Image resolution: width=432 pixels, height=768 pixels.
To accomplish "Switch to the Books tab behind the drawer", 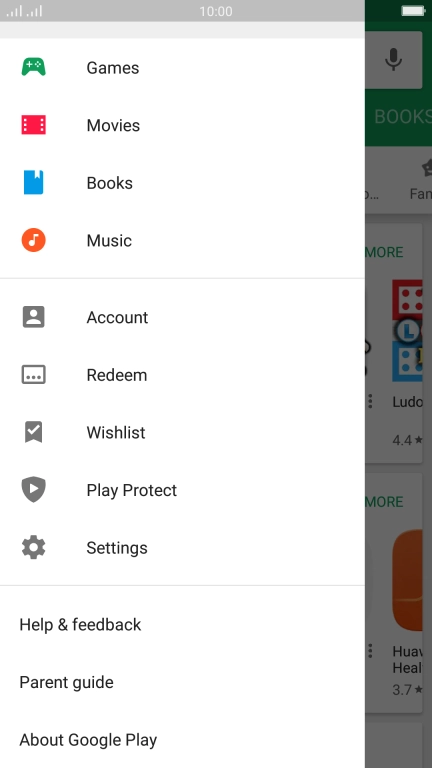I will click(403, 117).
